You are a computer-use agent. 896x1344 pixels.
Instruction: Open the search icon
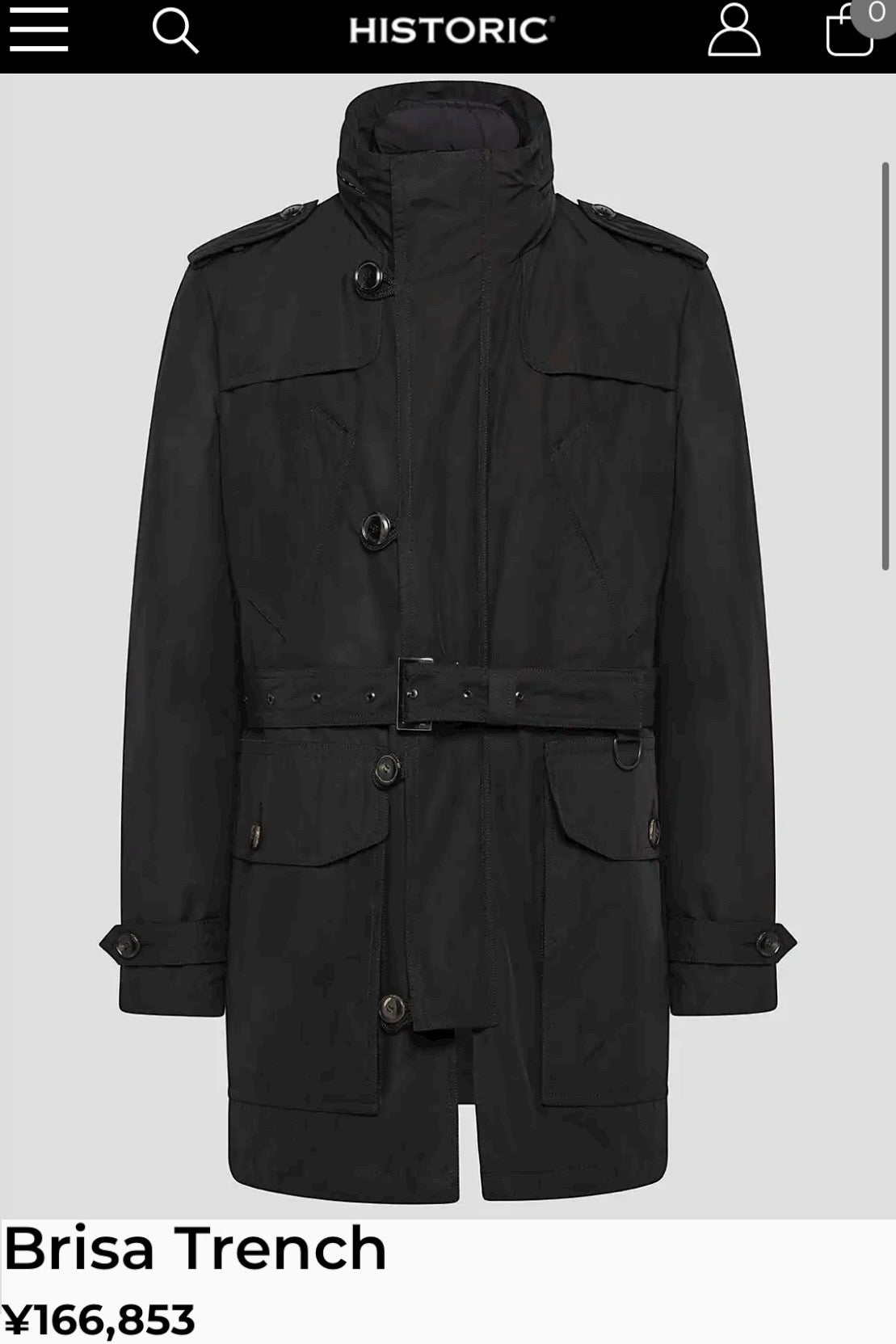coord(175,32)
